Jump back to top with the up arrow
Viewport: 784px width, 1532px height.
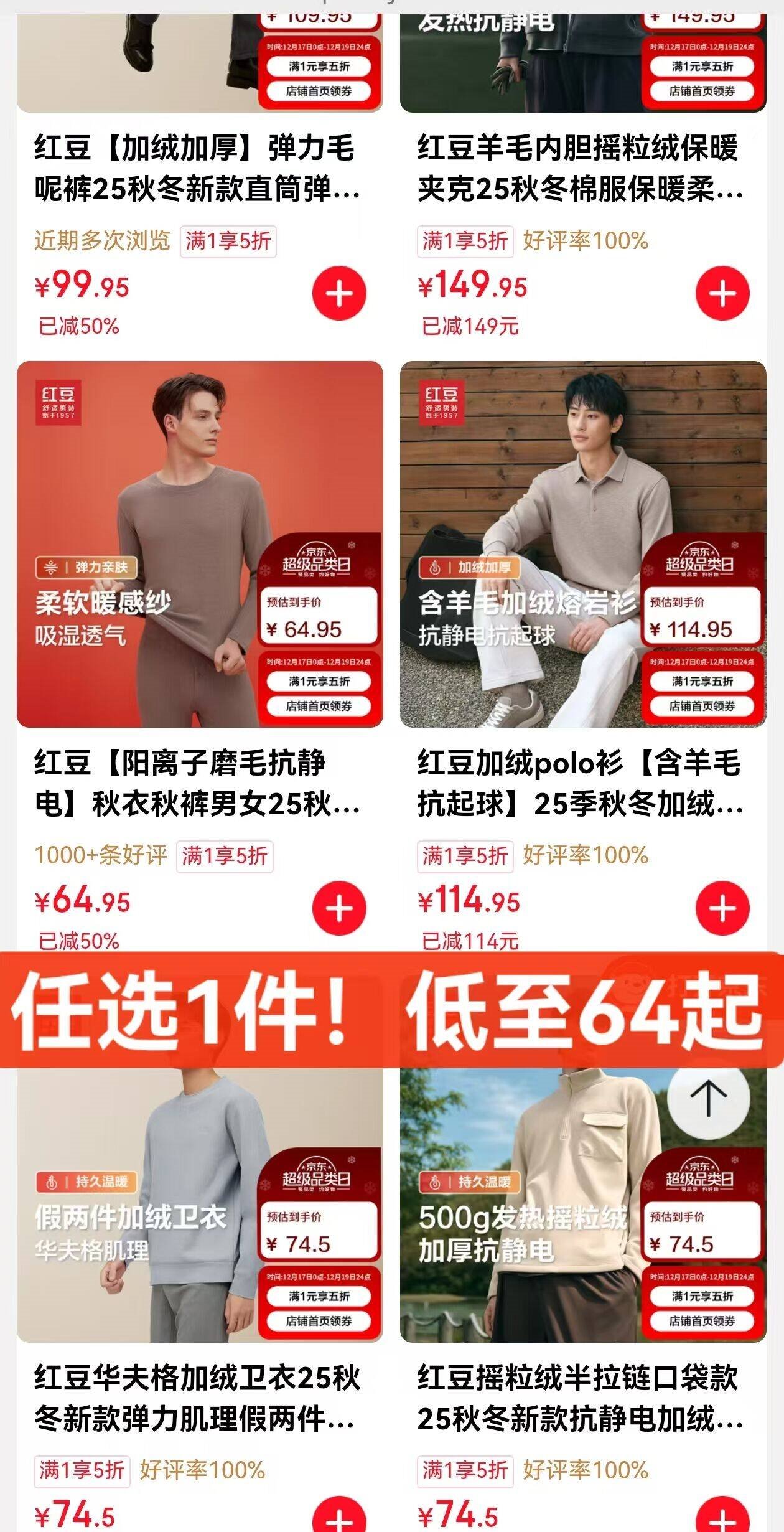[x=708, y=1097]
